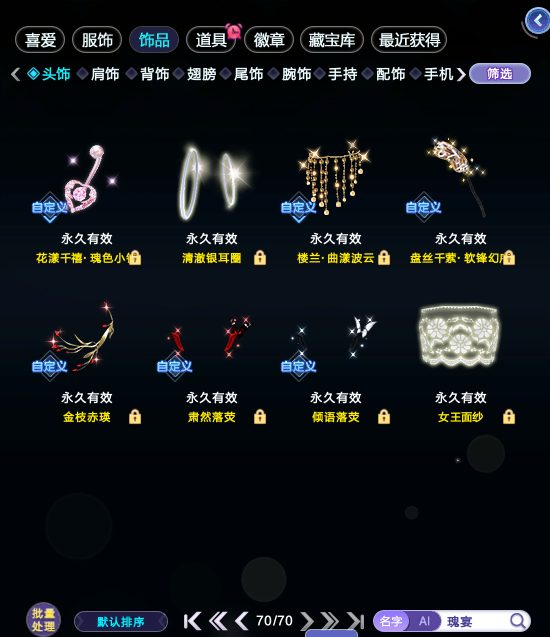Viewport: 550px width, 637px height.
Task: View 最近获得 items
Action: [409, 40]
